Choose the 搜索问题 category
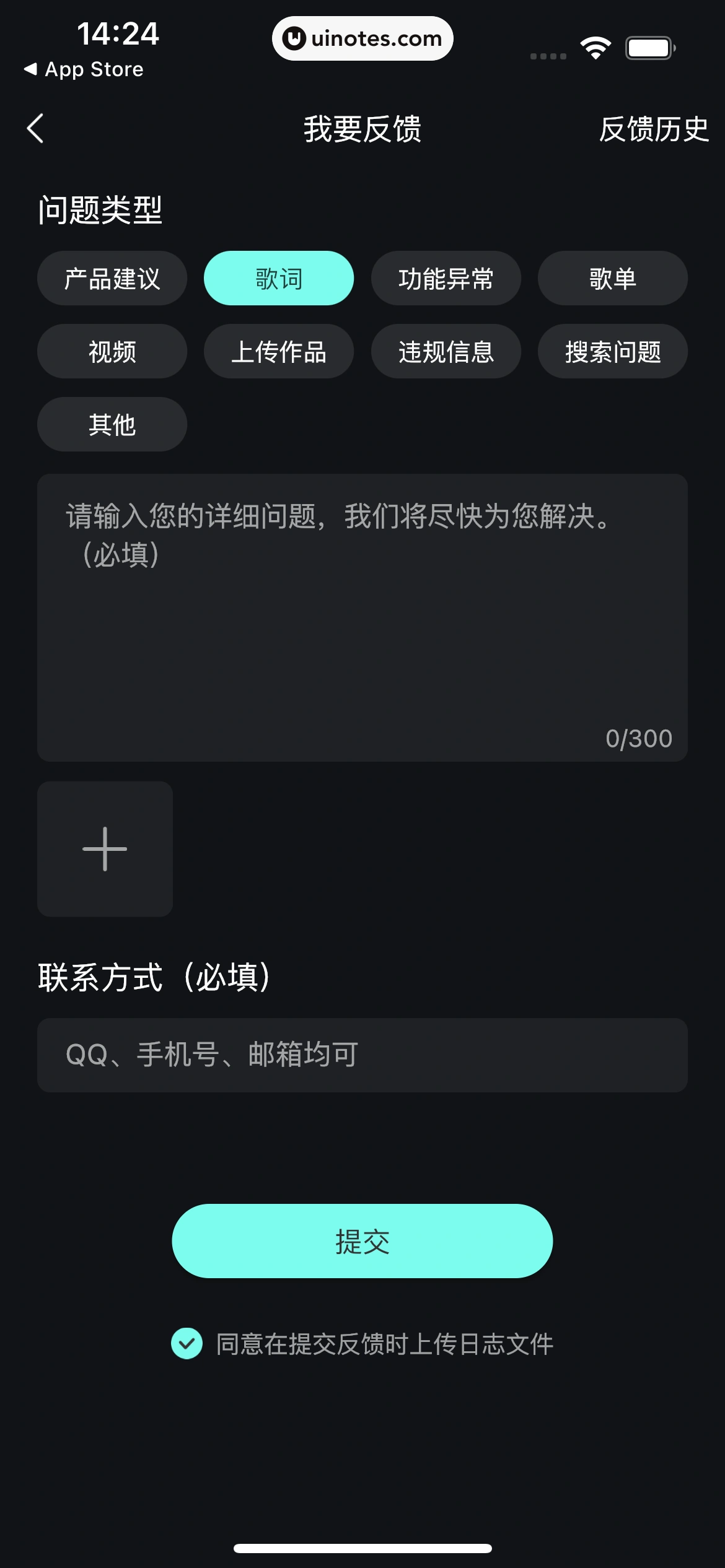The height and width of the screenshot is (1568, 725). (612, 351)
